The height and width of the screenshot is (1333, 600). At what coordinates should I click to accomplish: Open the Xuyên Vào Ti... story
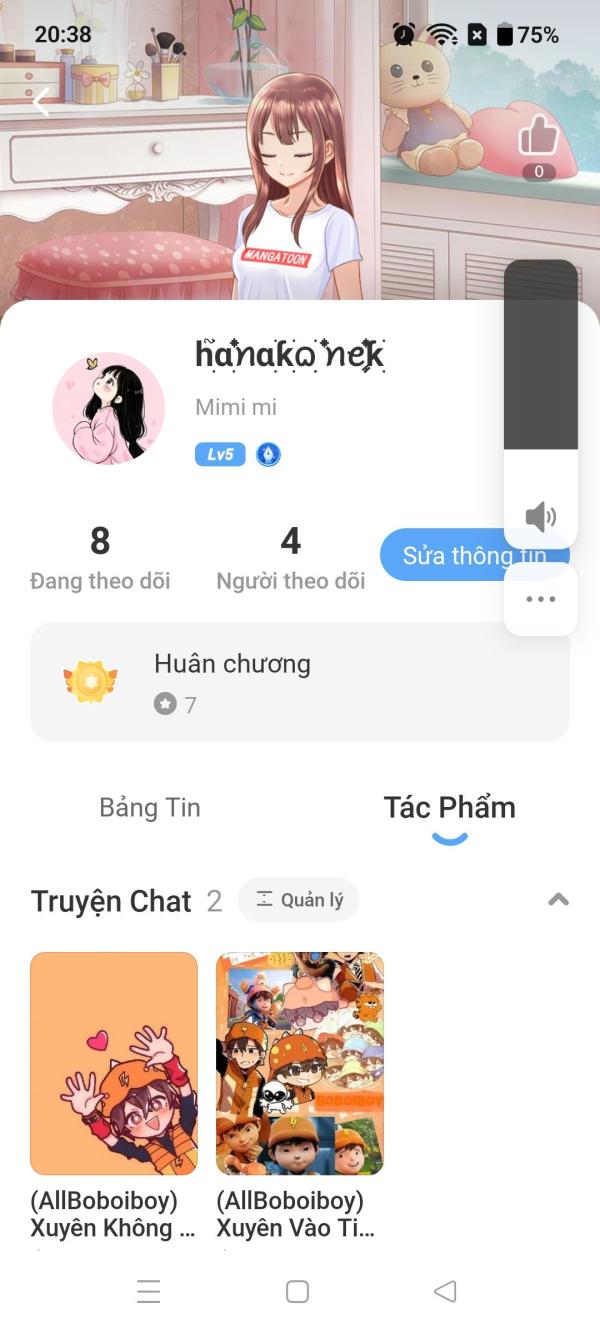(x=300, y=1063)
